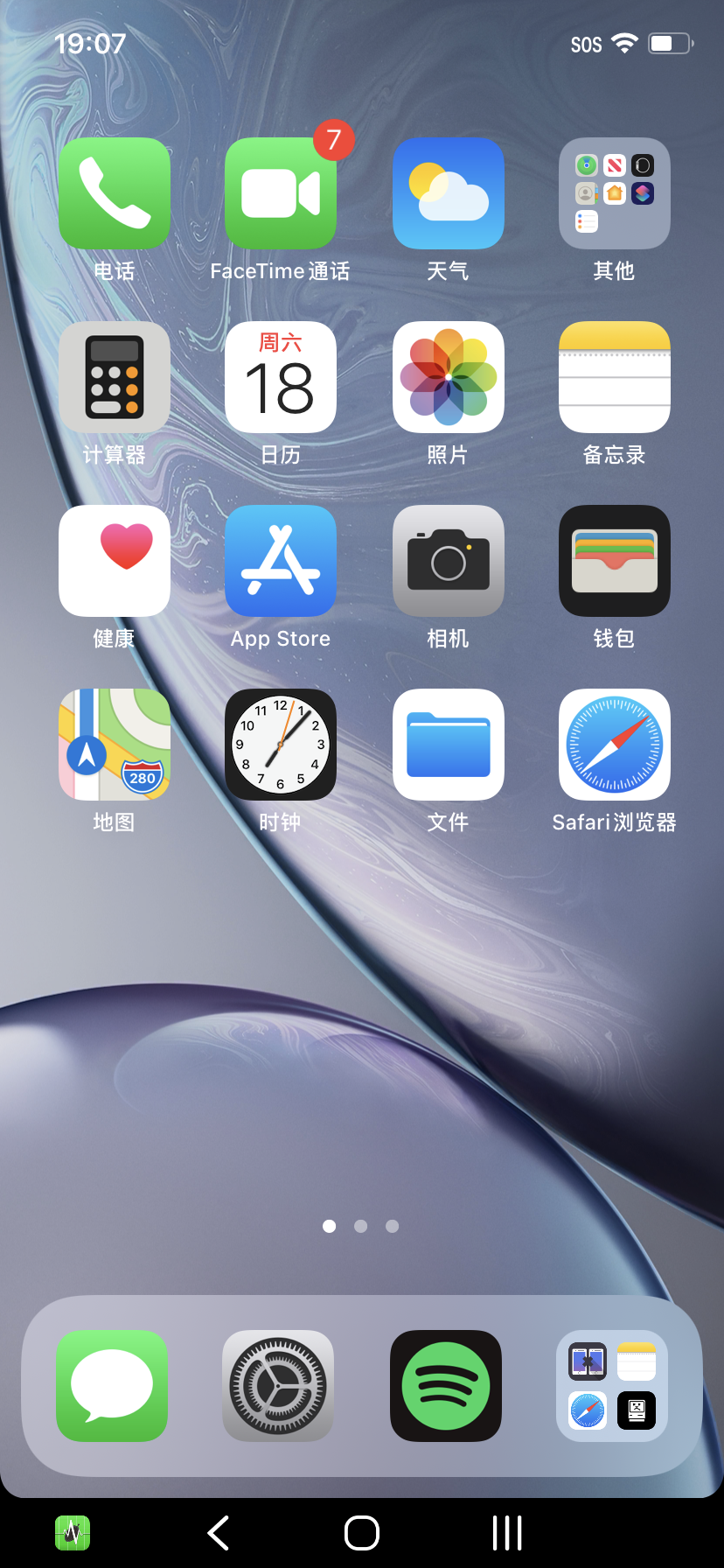Open Messages in the dock

pos(112,1386)
